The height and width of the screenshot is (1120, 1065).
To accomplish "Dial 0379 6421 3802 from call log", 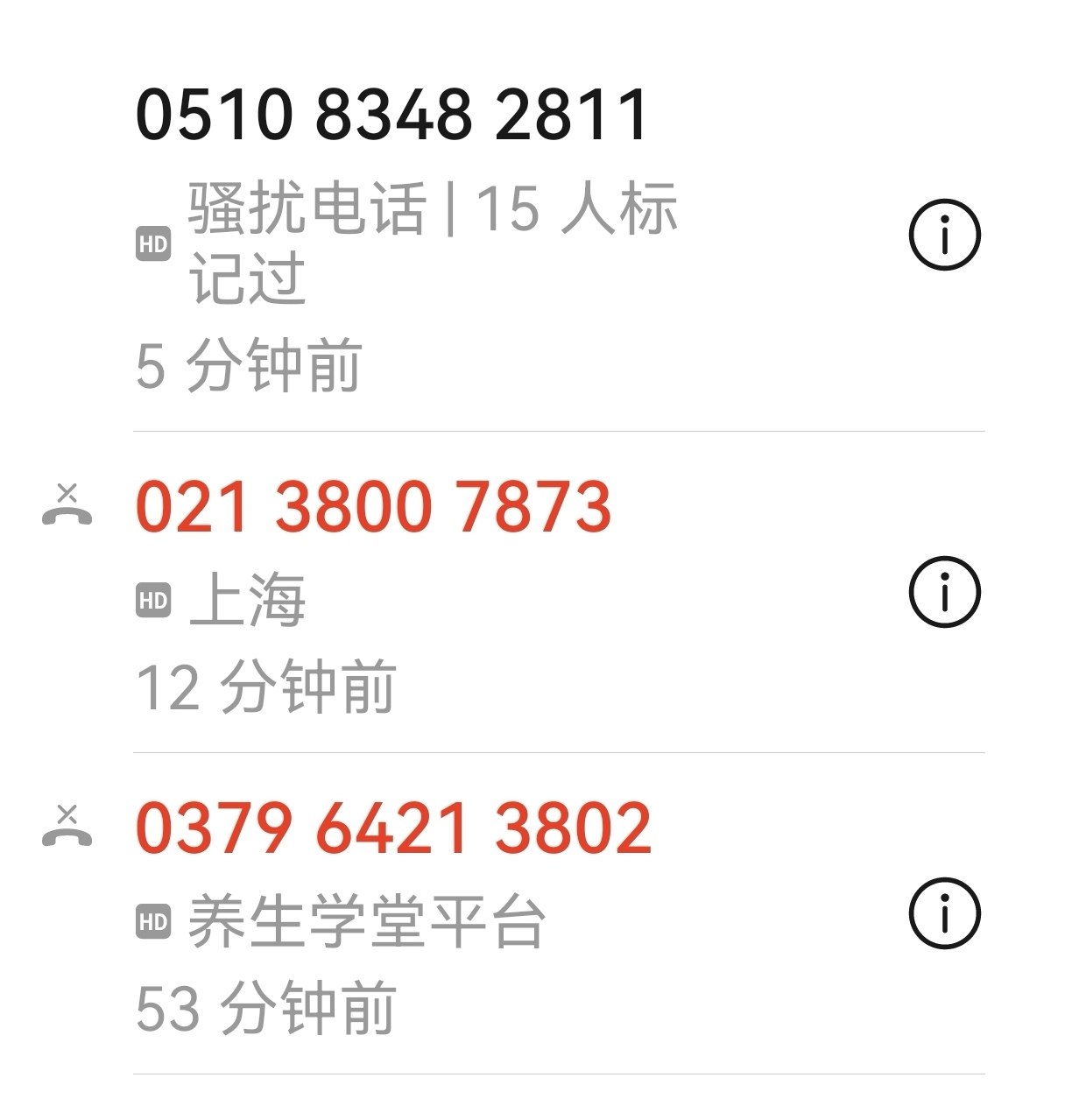I will [x=393, y=828].
